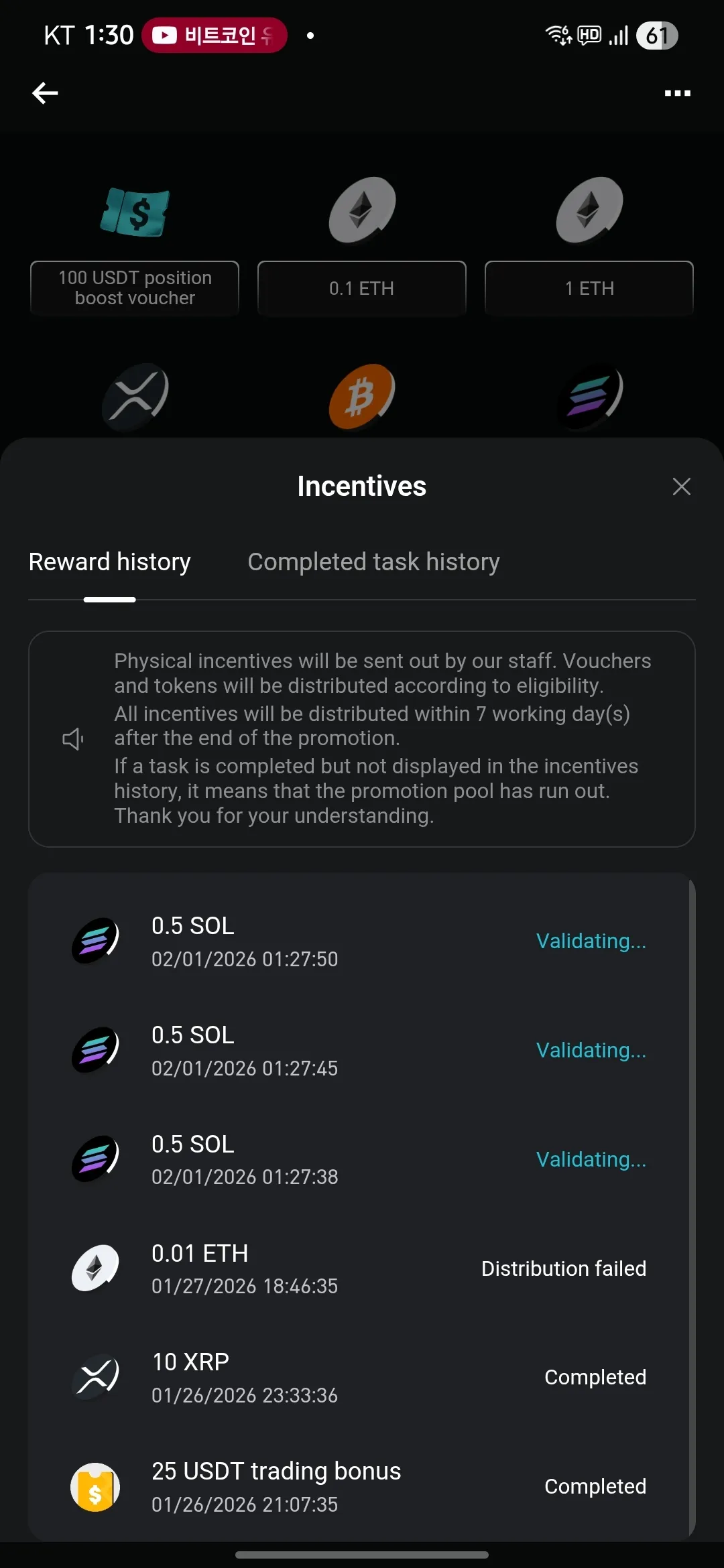Select the Reward history tab
This screenshot has height=1568, width=724.
pos(110,562)
